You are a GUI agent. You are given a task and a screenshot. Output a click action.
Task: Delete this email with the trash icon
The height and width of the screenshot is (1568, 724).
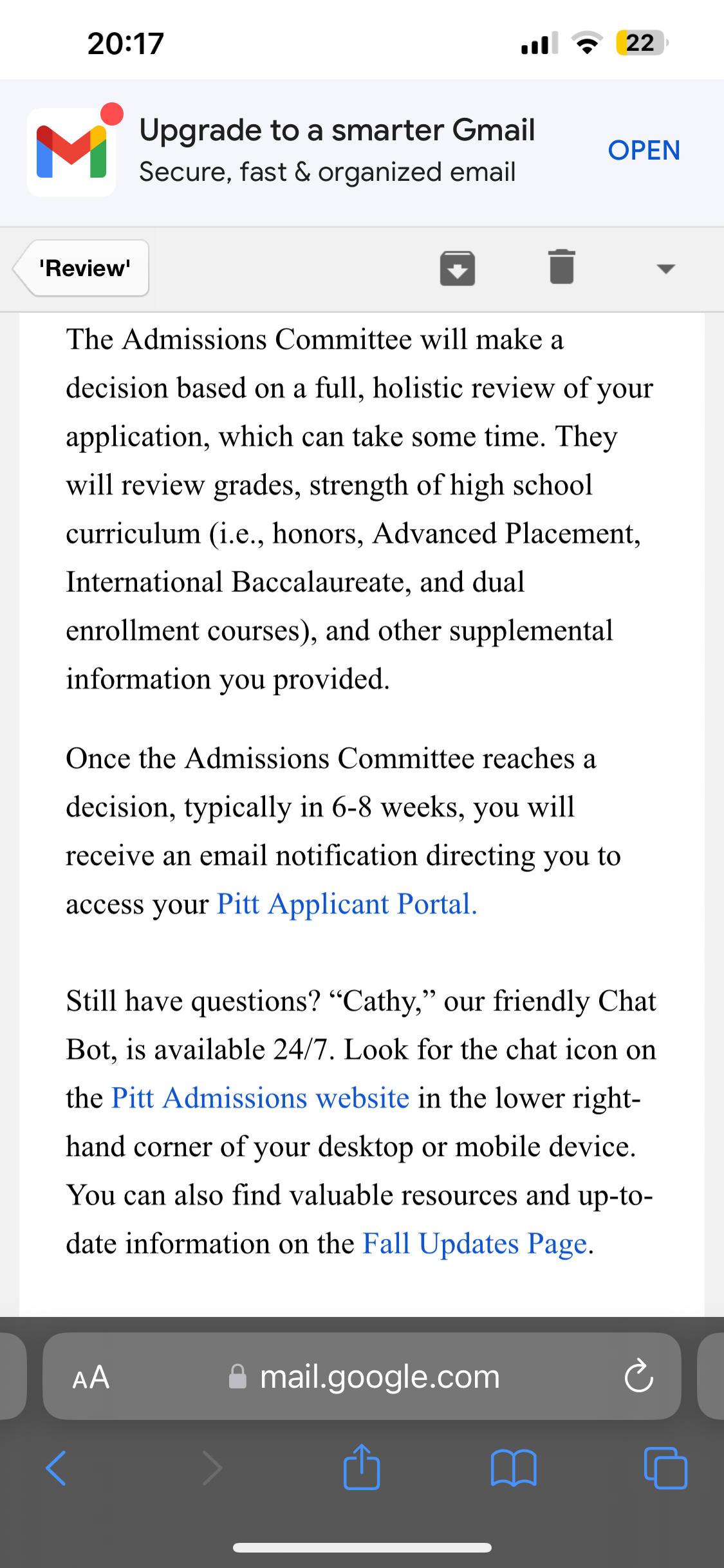(x=562, y=266)
